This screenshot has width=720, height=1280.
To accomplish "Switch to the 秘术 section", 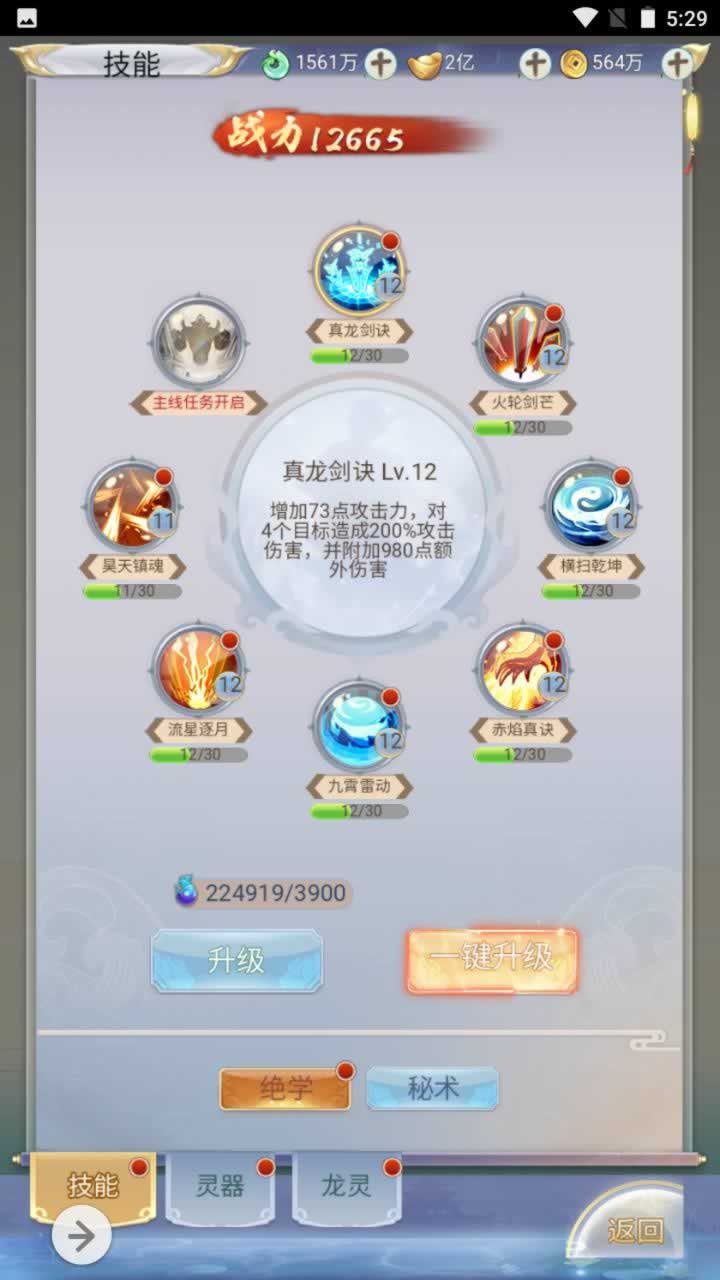I will (x=432, y=1089).
